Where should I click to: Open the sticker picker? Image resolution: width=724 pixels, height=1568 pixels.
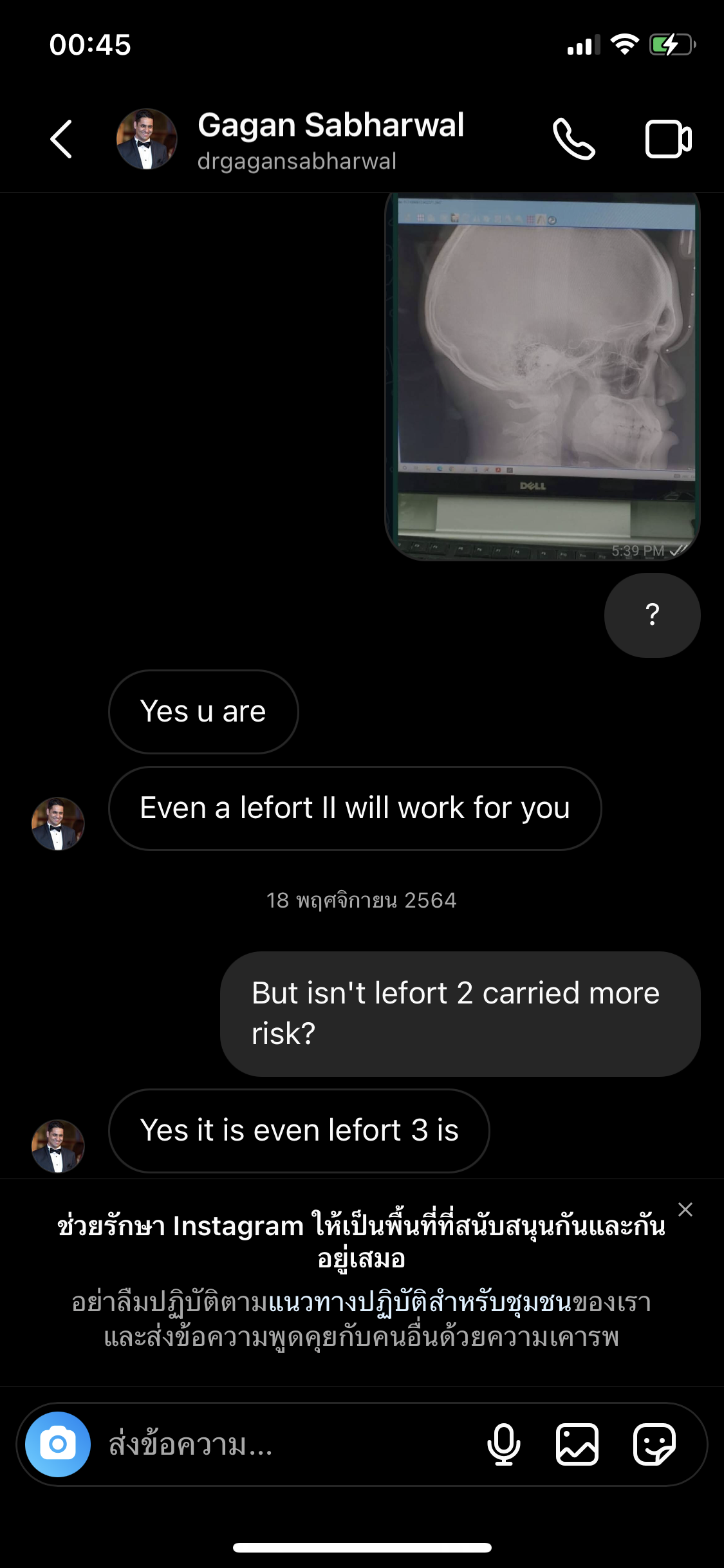(654, 1444)
